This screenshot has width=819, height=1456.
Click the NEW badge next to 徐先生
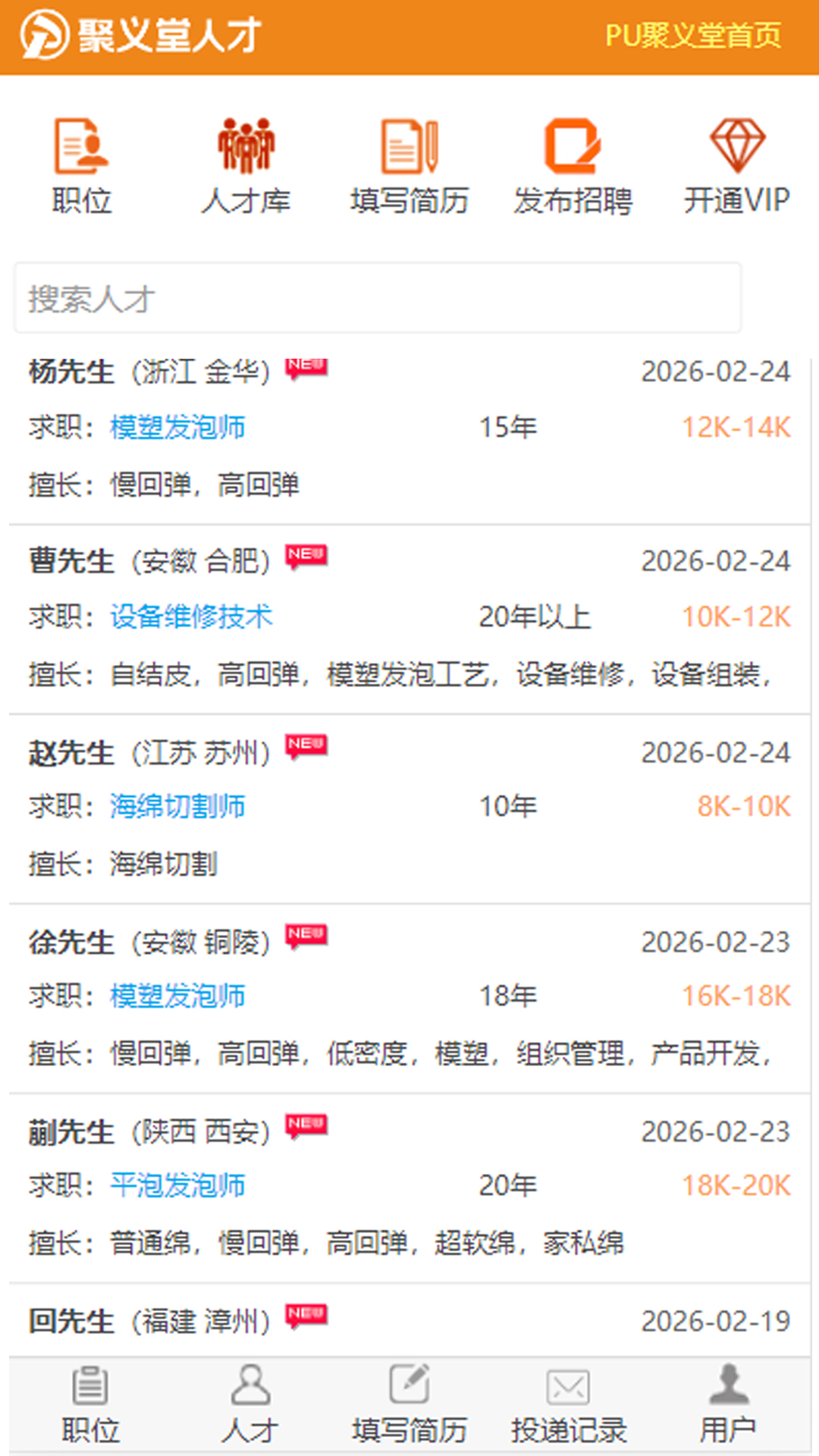click(x=306, y=937)
